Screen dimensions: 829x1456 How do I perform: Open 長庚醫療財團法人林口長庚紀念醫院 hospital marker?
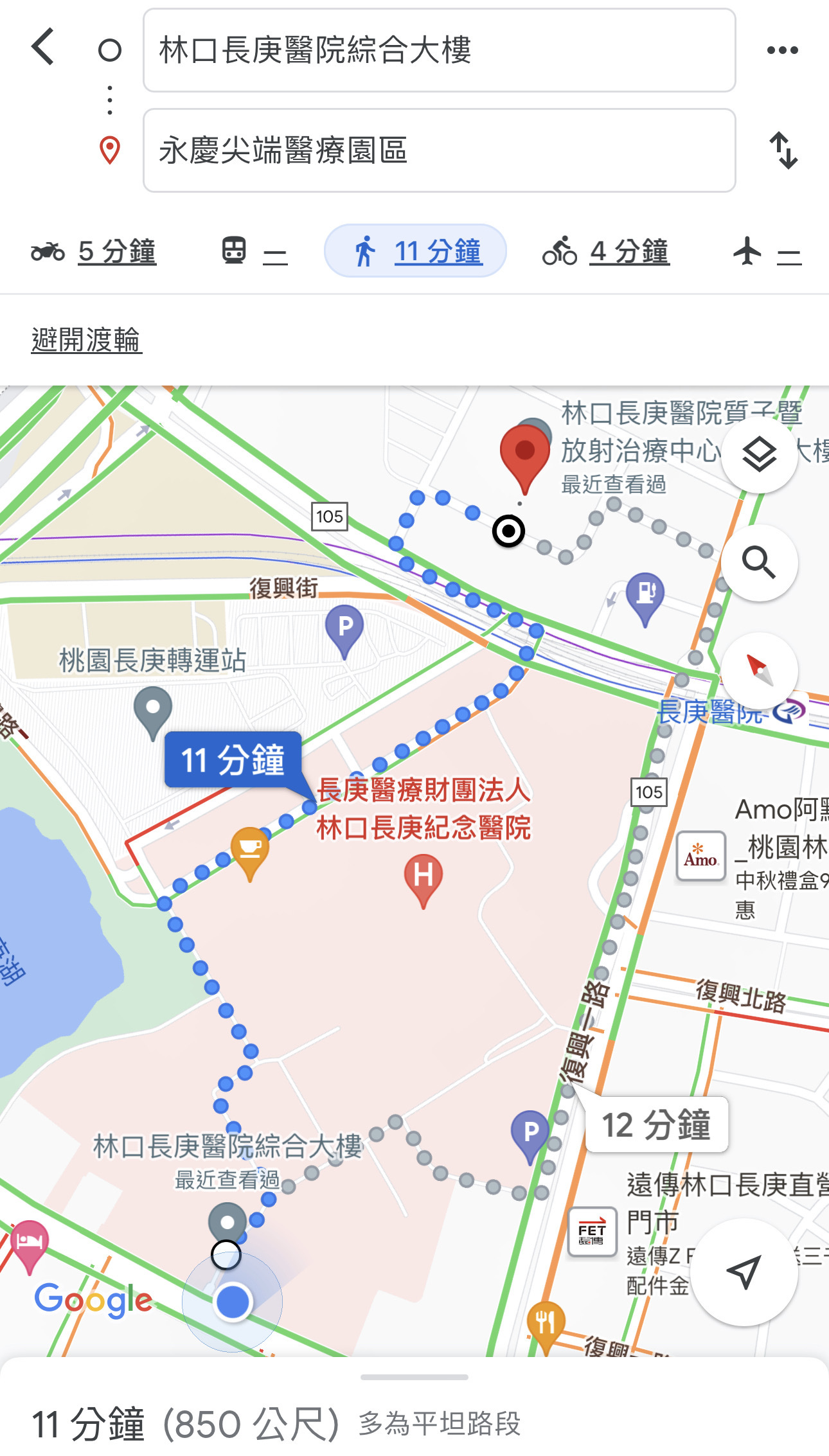(x=423, y=877)
